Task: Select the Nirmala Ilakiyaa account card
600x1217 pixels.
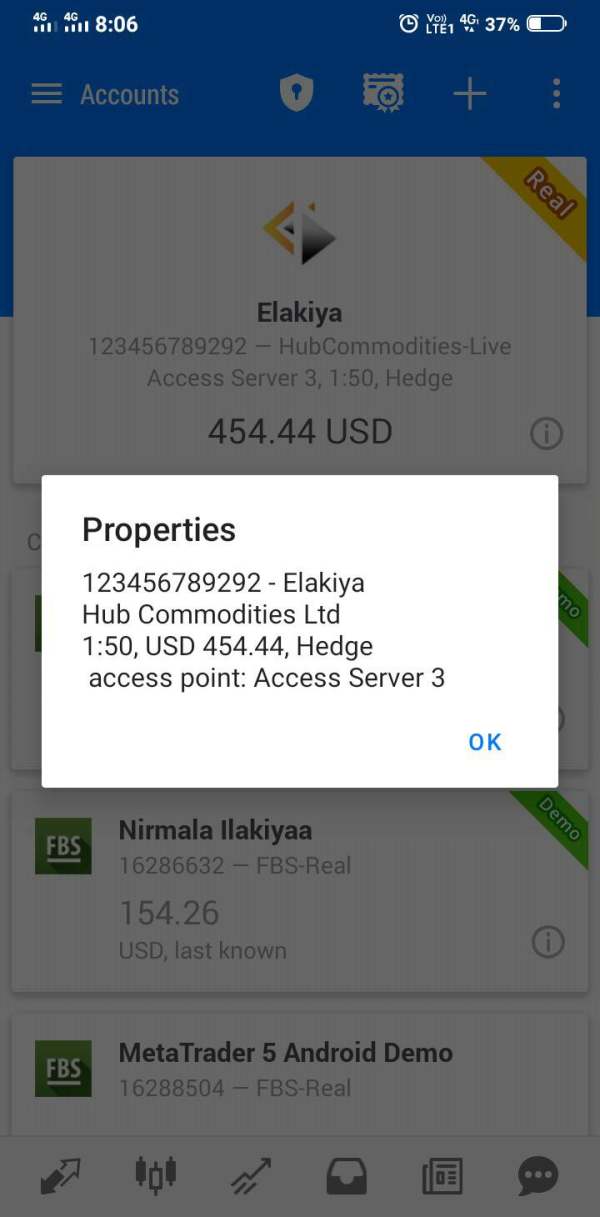Action: [300, 892]
